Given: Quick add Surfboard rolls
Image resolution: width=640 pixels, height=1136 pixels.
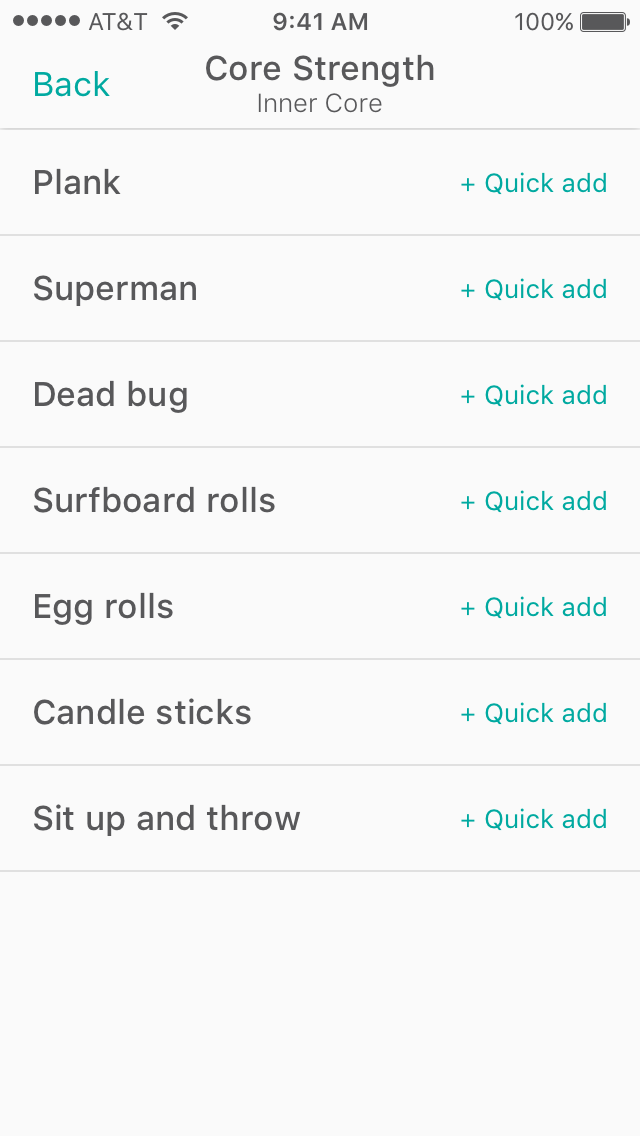Looking at the screenshot, I should coord(534,501).
